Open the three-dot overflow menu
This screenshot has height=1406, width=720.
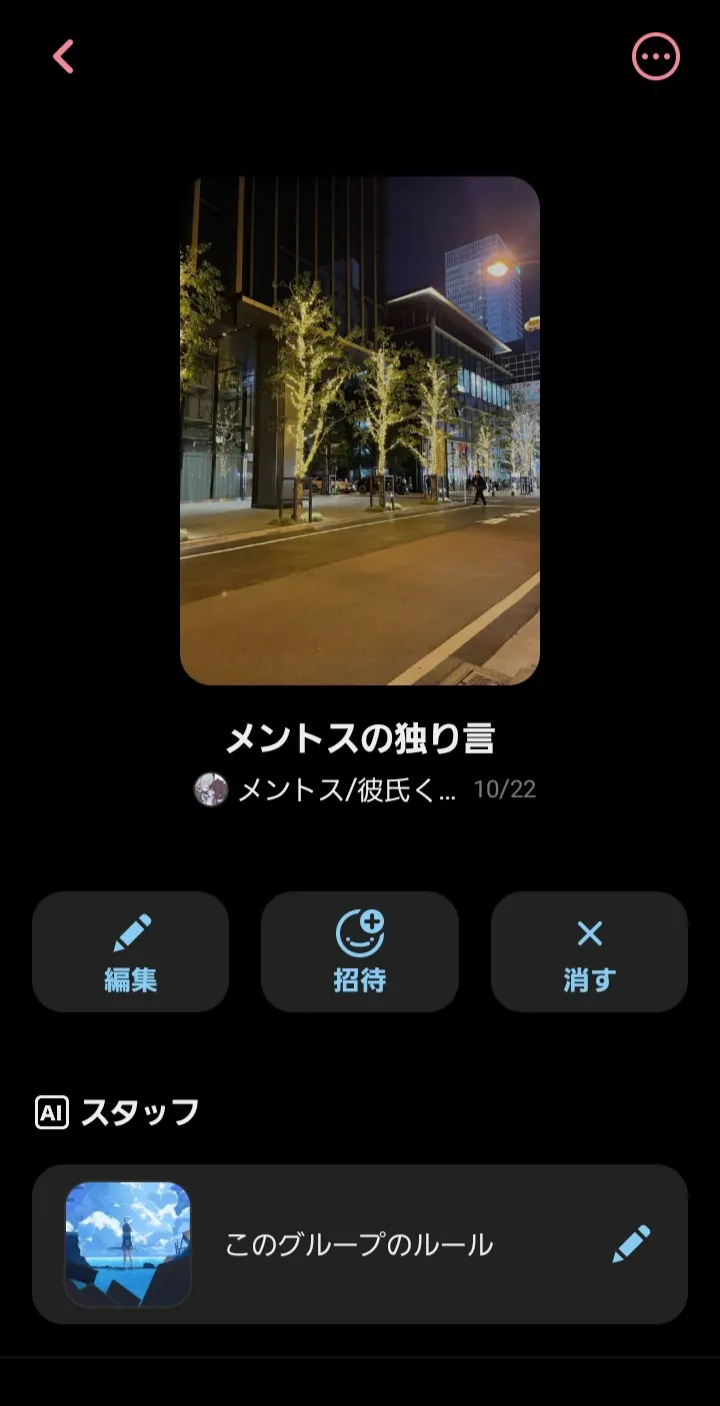[655, 57]
